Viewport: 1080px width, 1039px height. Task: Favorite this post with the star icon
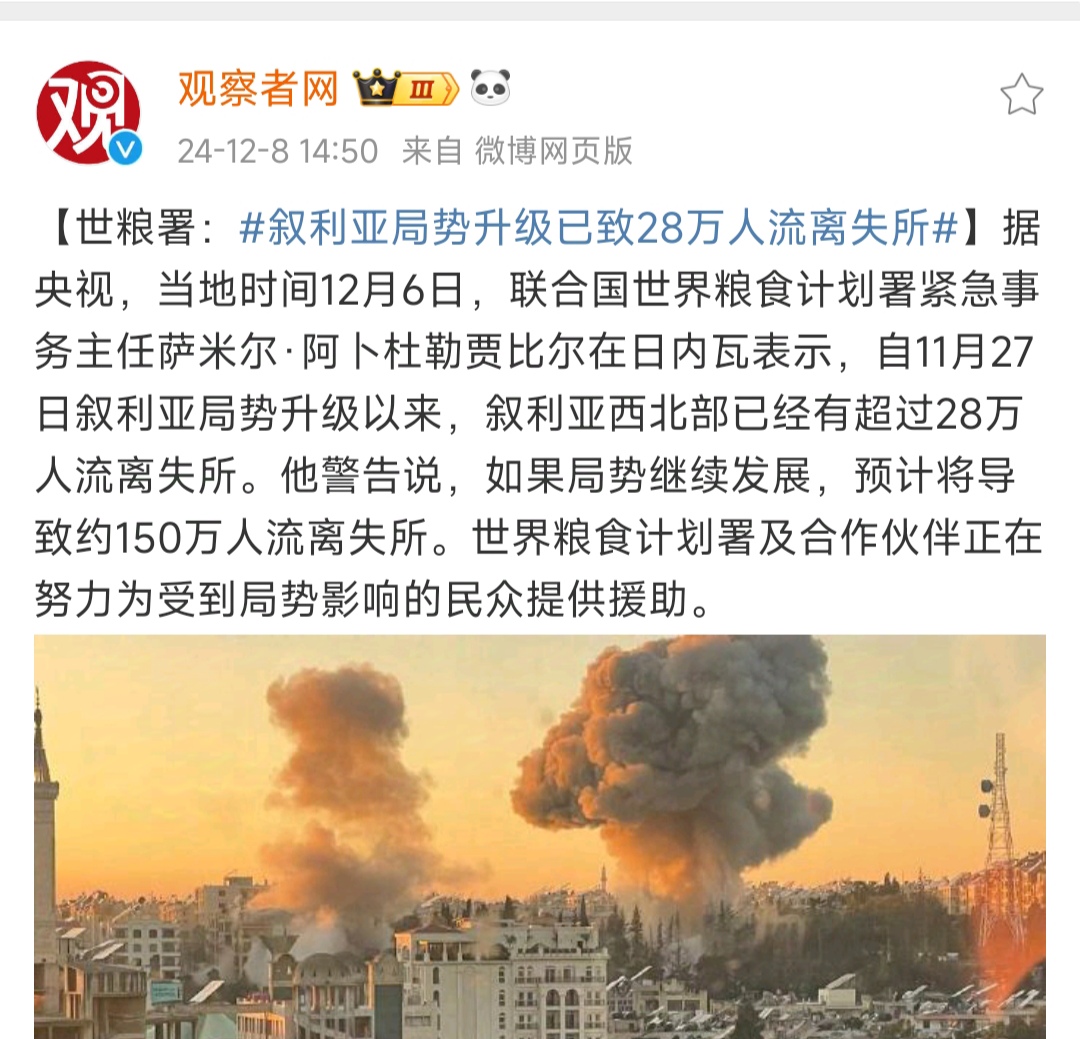1021,96
